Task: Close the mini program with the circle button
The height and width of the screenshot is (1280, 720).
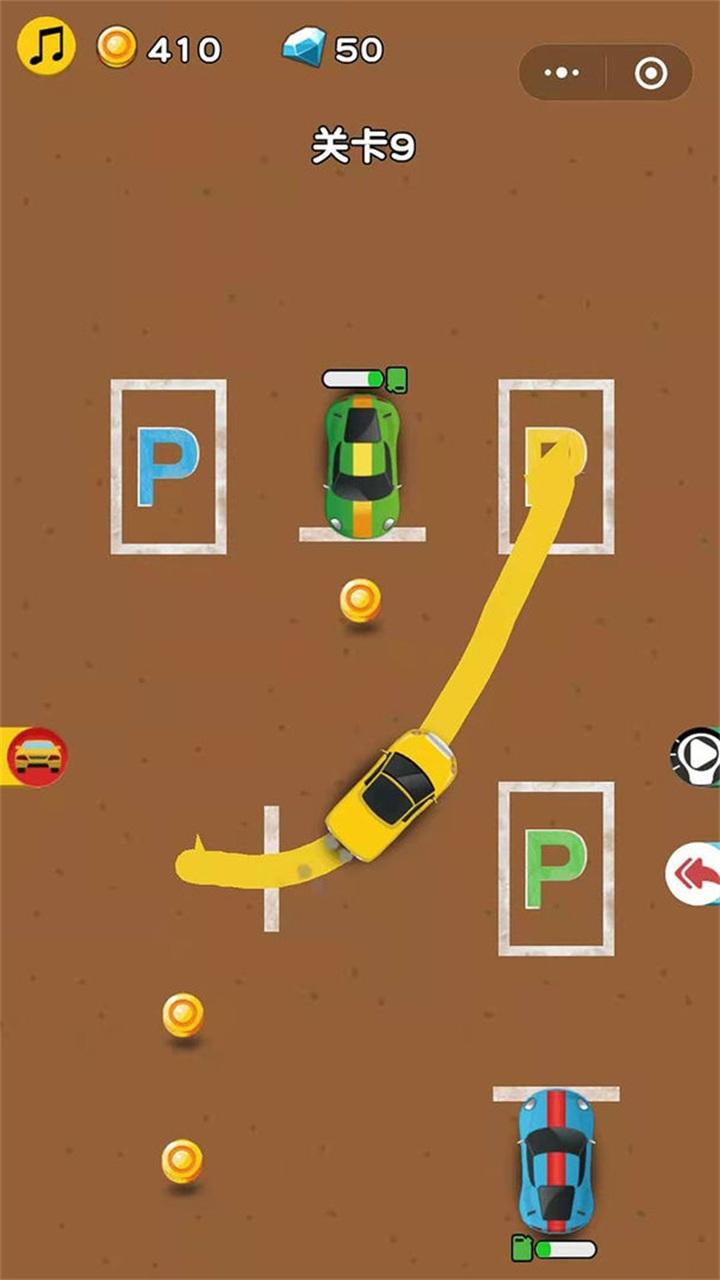Action: [651, 73]
